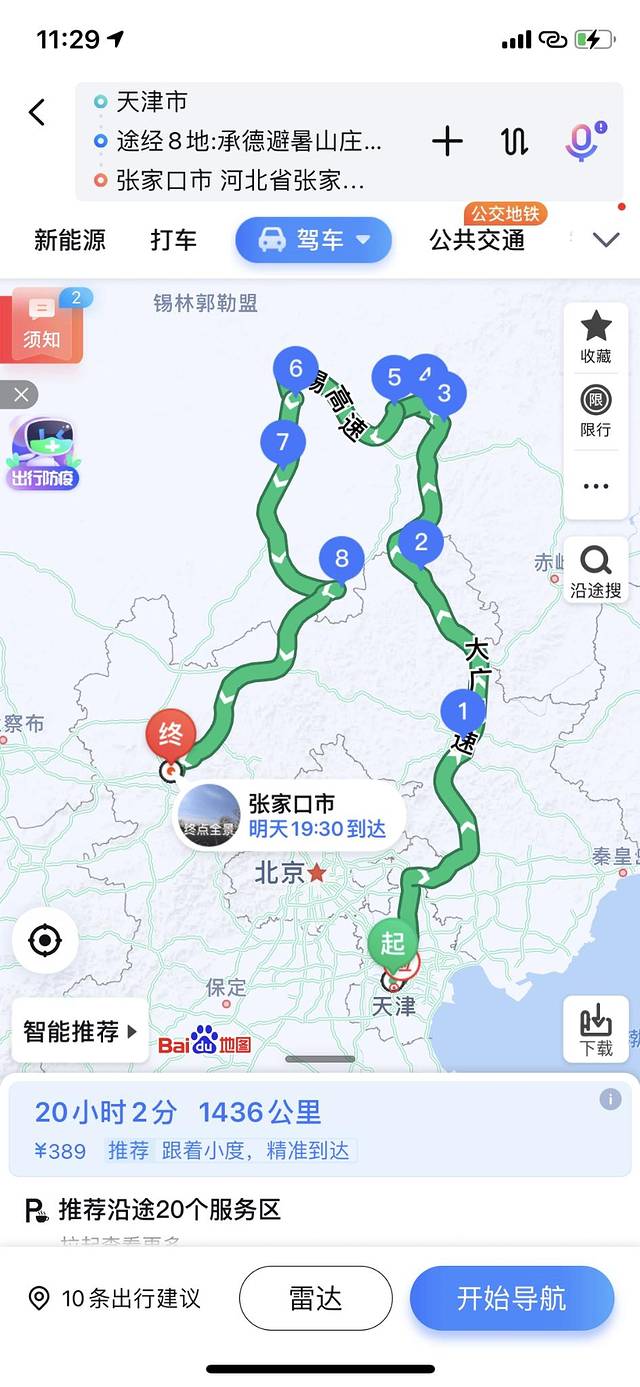Go back using the back arrow
Screen dimensions: 640x1387
tap(37, 112)
